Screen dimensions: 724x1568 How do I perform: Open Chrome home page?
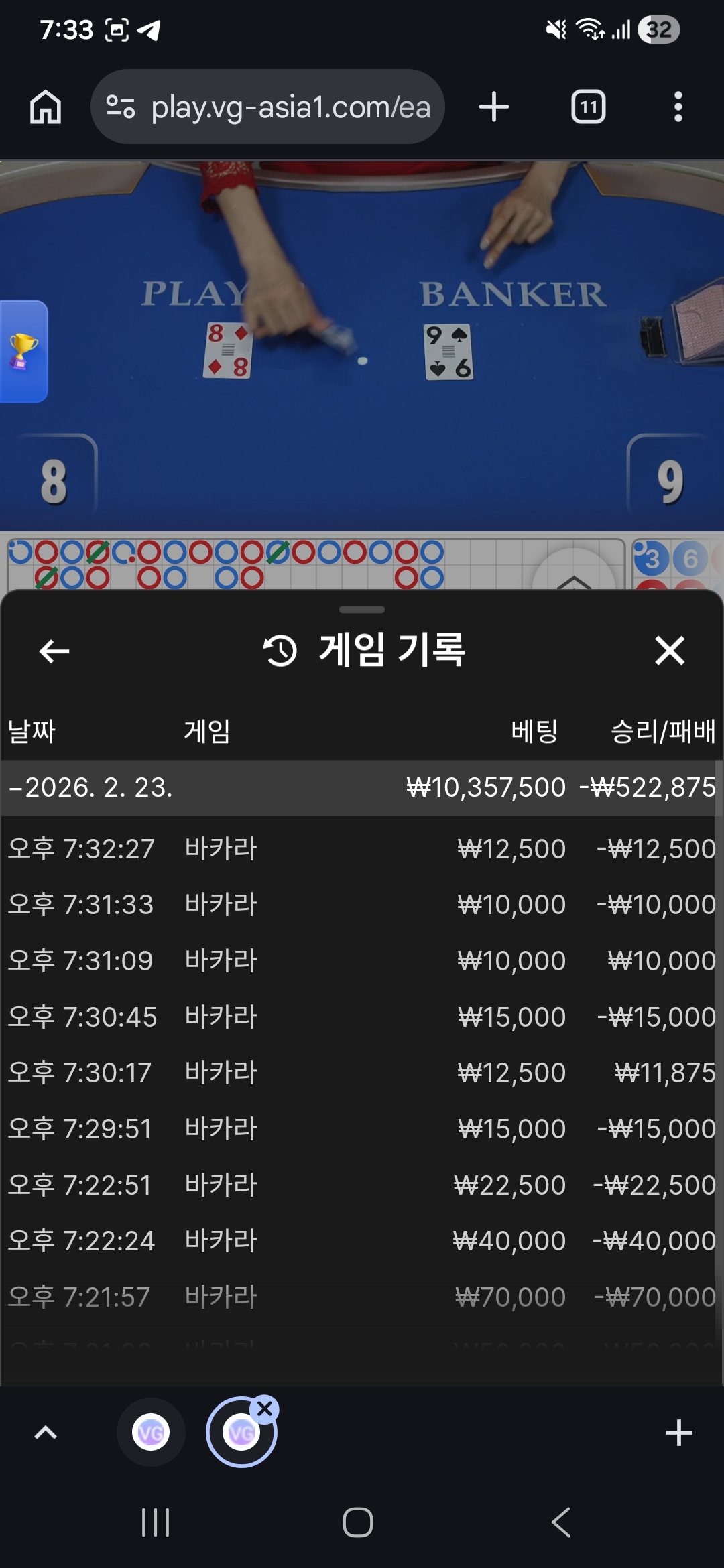coord(46,107)
